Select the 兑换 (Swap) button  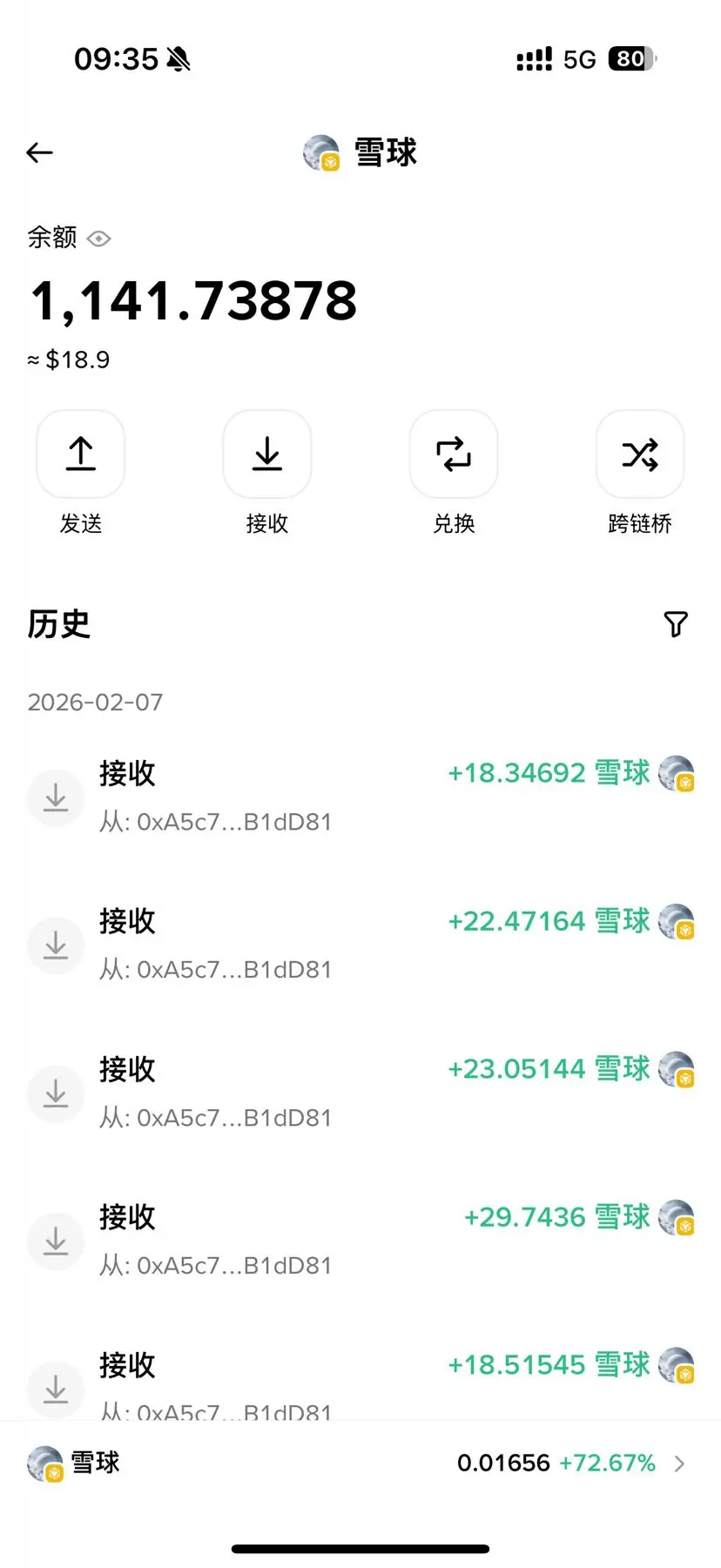(x=454, y=454)
